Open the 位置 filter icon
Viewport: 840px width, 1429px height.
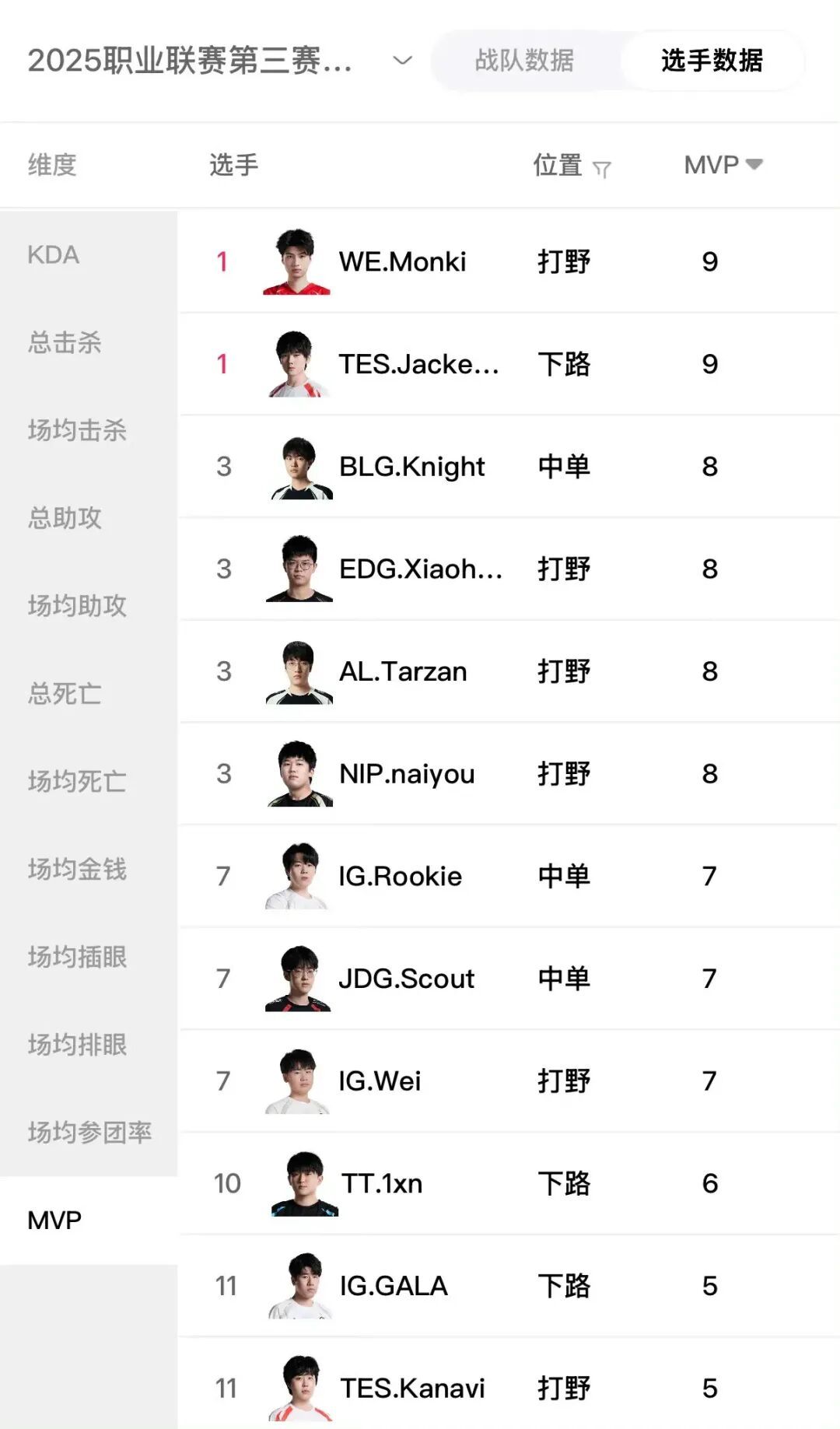coord(601,168)
